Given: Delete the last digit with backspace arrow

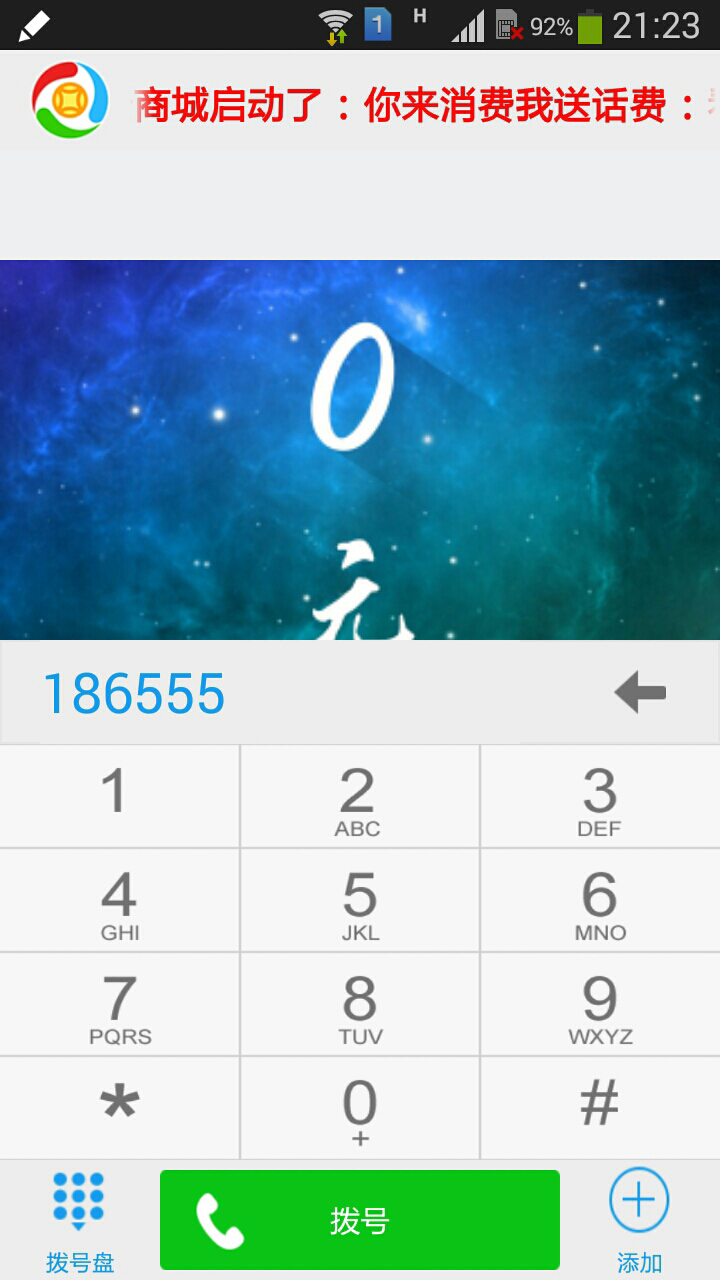Looking at the screenshot, I should click(x=640, y=693).
